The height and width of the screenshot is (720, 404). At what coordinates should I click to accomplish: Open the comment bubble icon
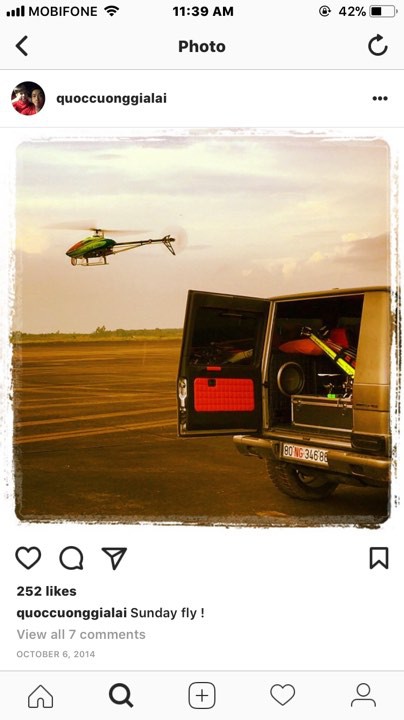click(71, 558)
